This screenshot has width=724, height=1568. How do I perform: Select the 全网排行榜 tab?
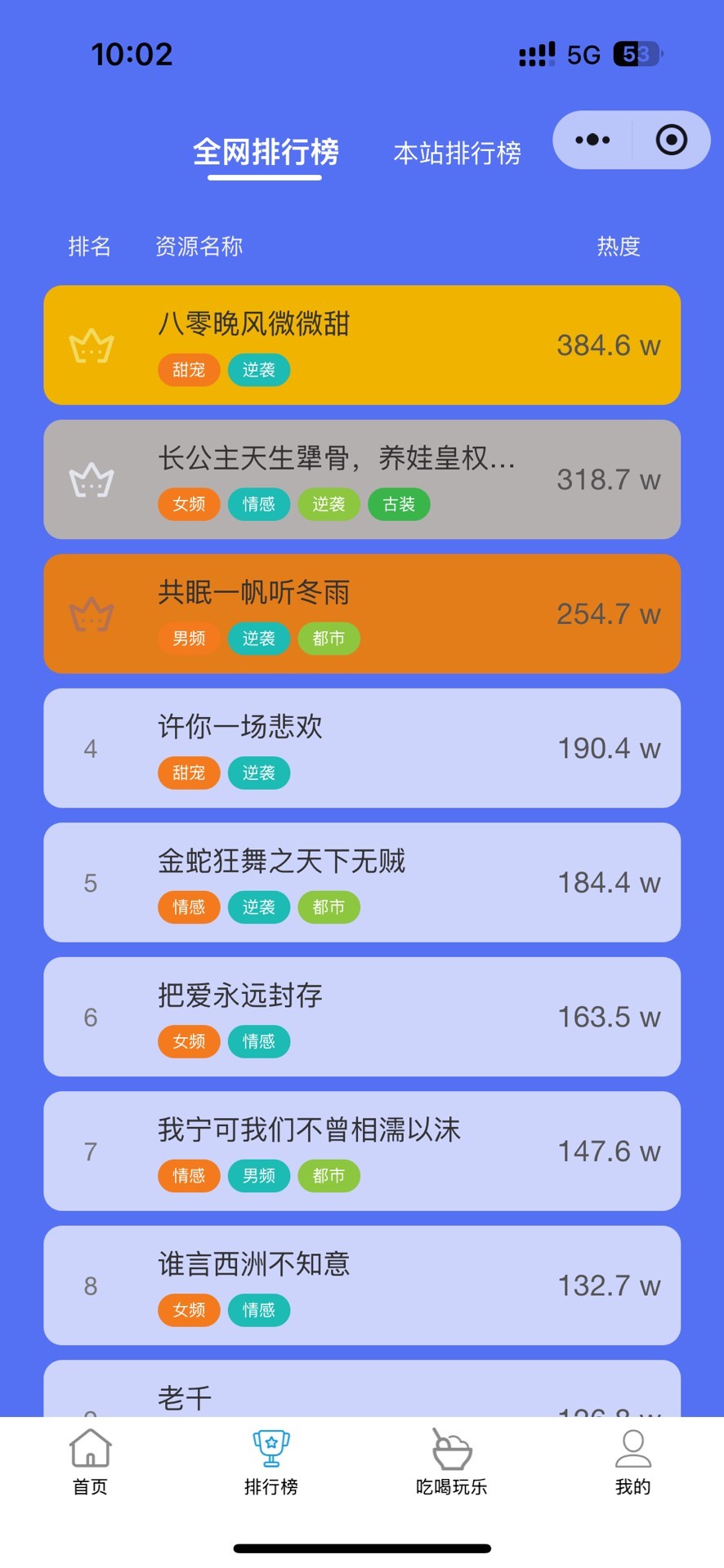tap(266, 153)
